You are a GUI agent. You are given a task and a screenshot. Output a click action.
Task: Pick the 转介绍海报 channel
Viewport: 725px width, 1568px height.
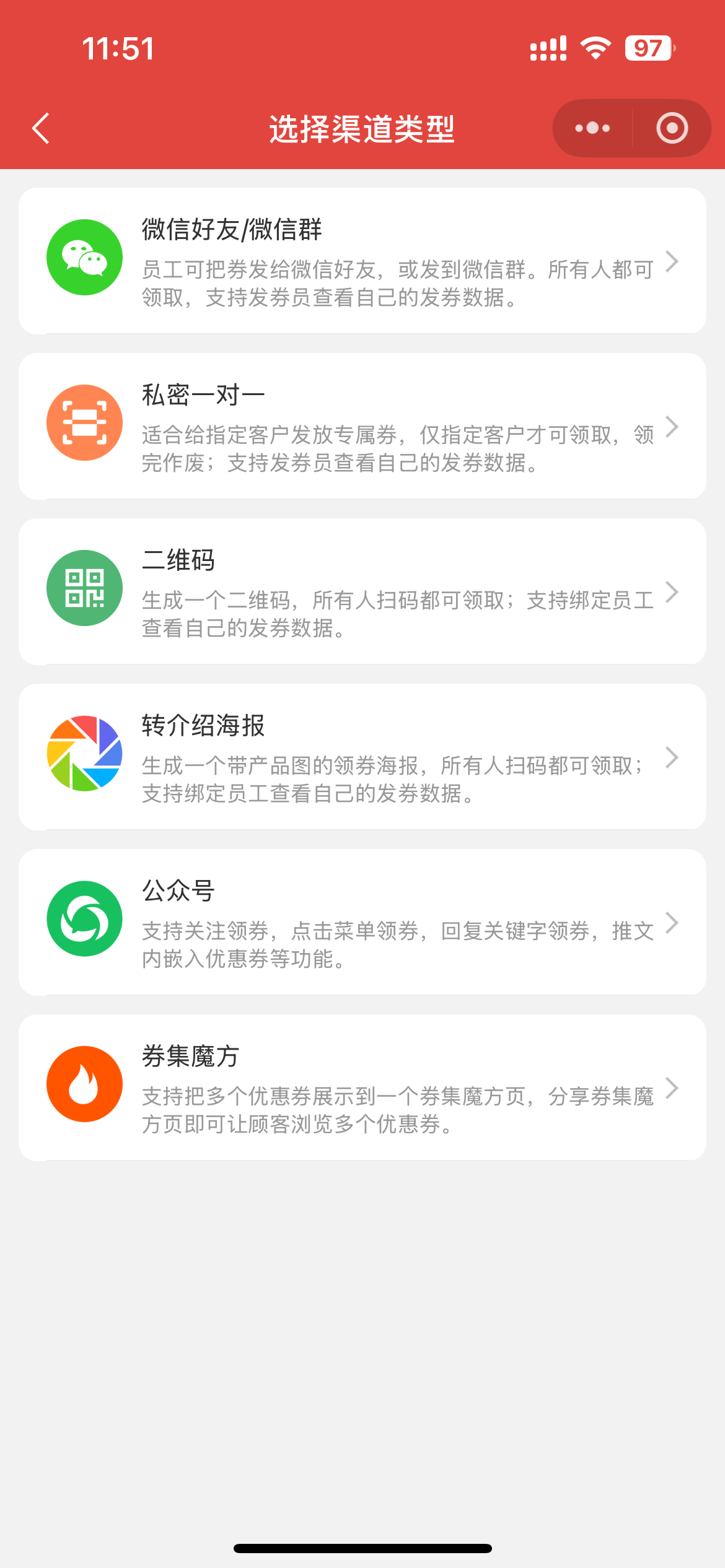(362, 757)
